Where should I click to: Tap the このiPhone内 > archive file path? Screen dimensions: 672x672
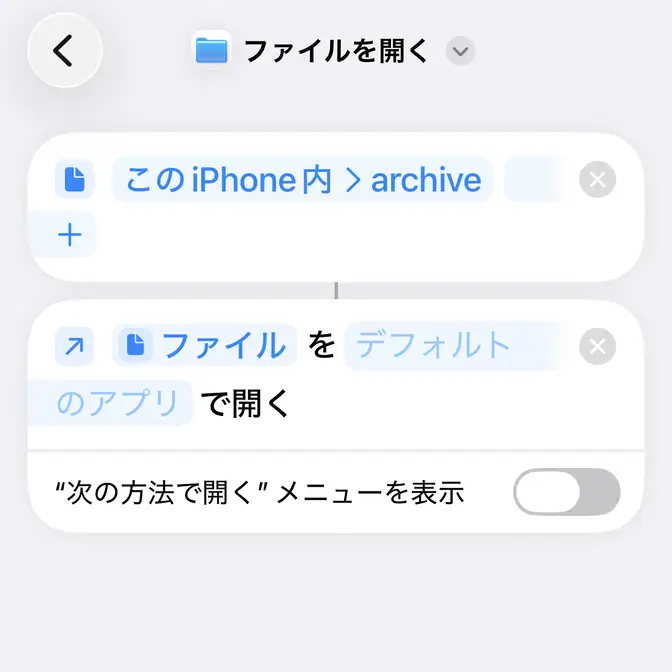click(x=303, y=180)
